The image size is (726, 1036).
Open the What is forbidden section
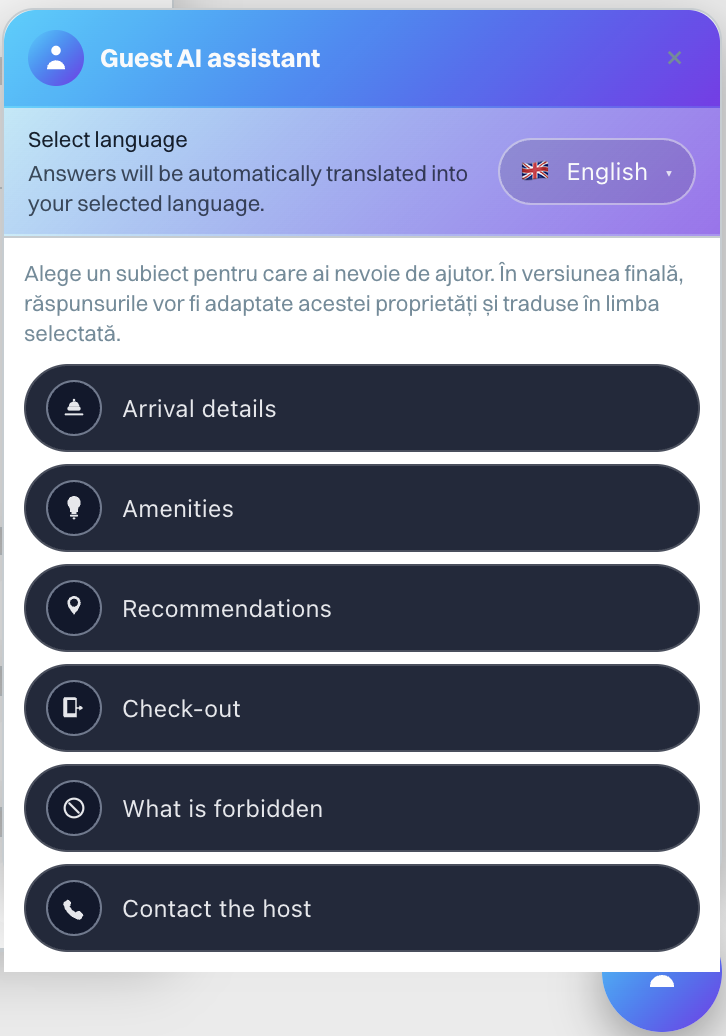pyautogui.click(x=360, y=808)
